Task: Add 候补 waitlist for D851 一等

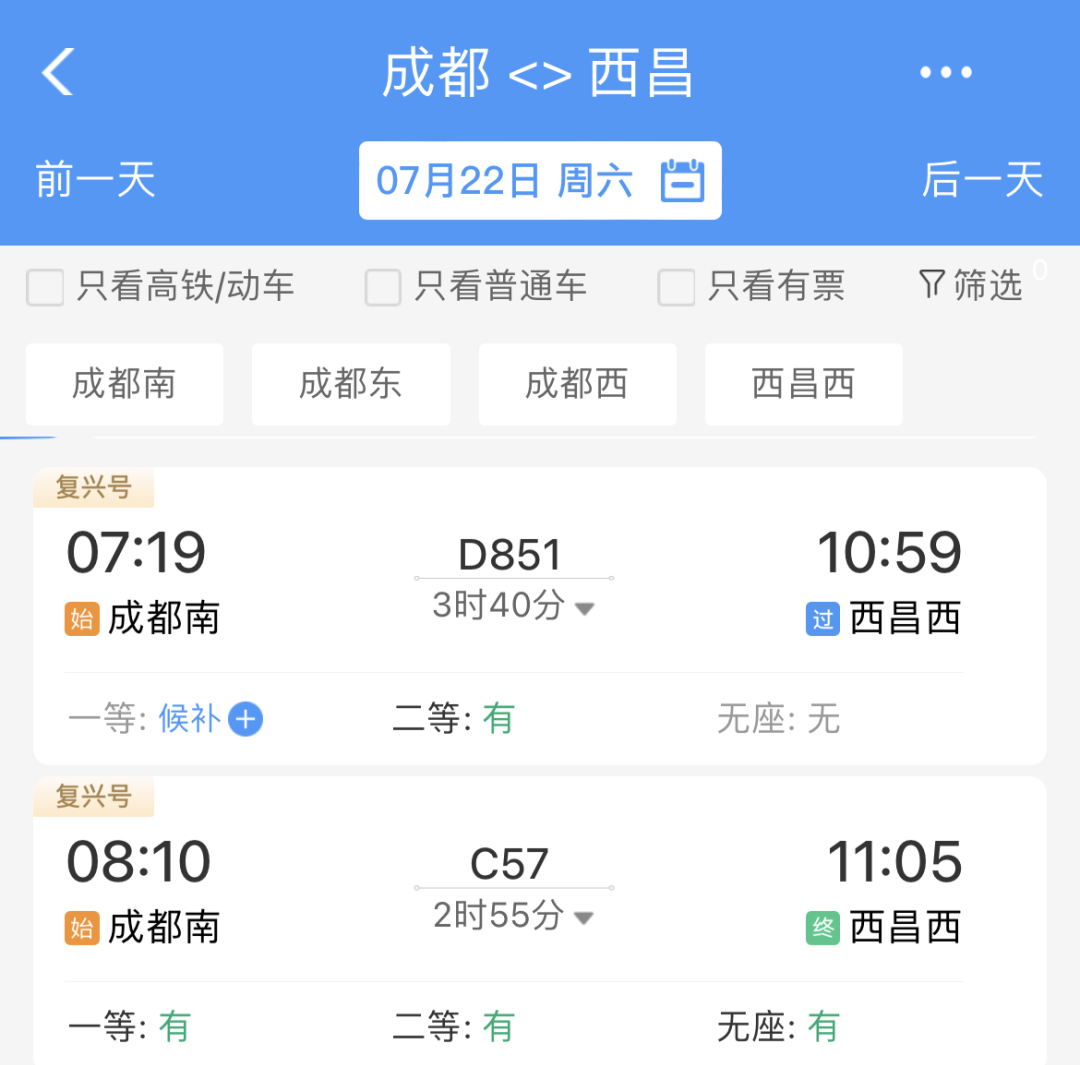Action: 245,719
